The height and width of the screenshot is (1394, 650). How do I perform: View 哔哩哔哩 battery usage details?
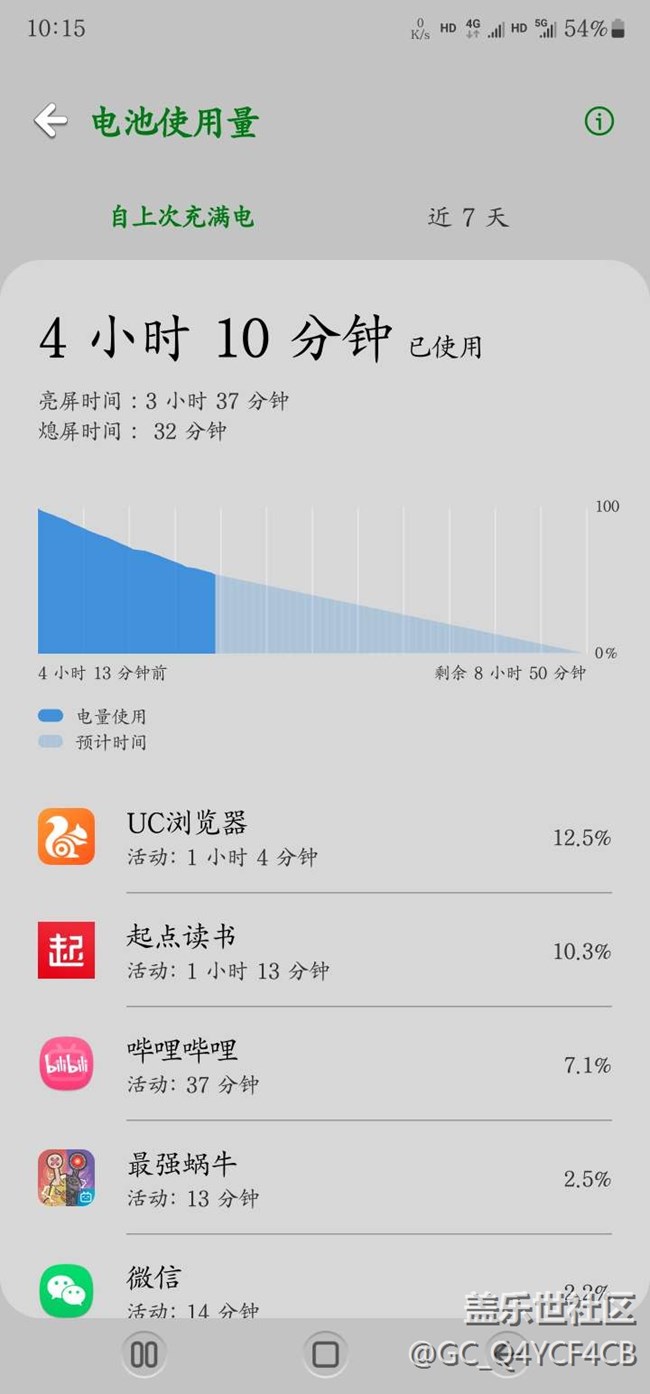325,1065
